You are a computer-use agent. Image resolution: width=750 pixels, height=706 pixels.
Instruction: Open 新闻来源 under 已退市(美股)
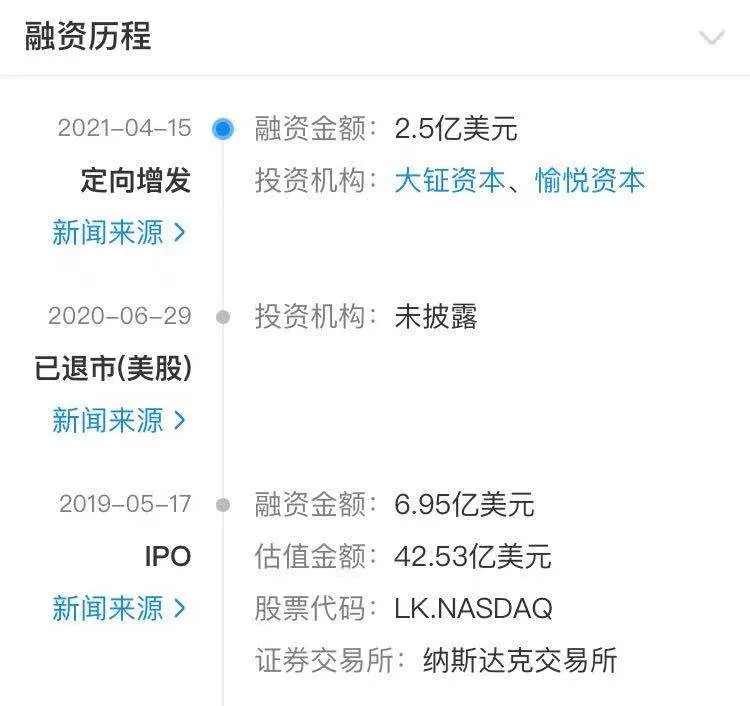click(119, 420)
